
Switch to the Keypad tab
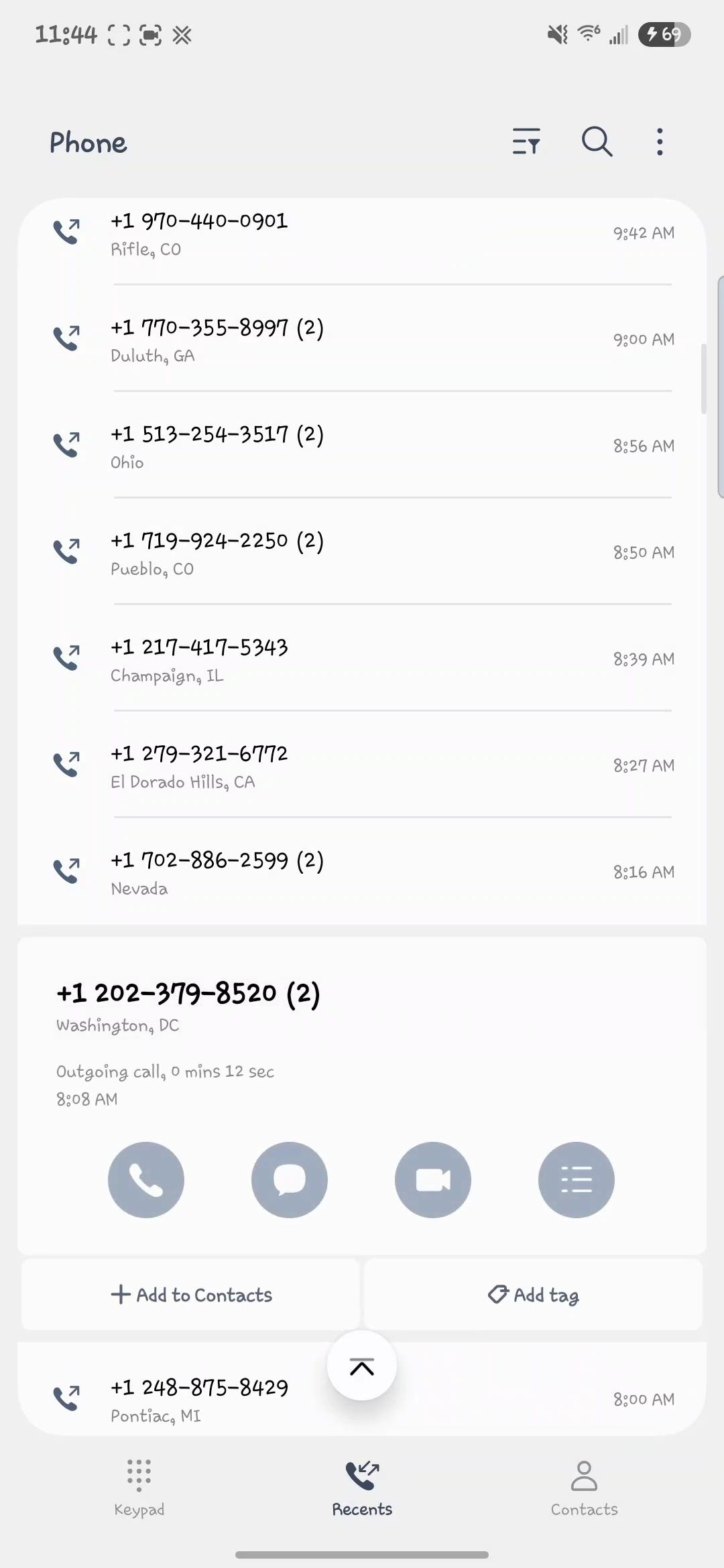tap(139, 1488)
